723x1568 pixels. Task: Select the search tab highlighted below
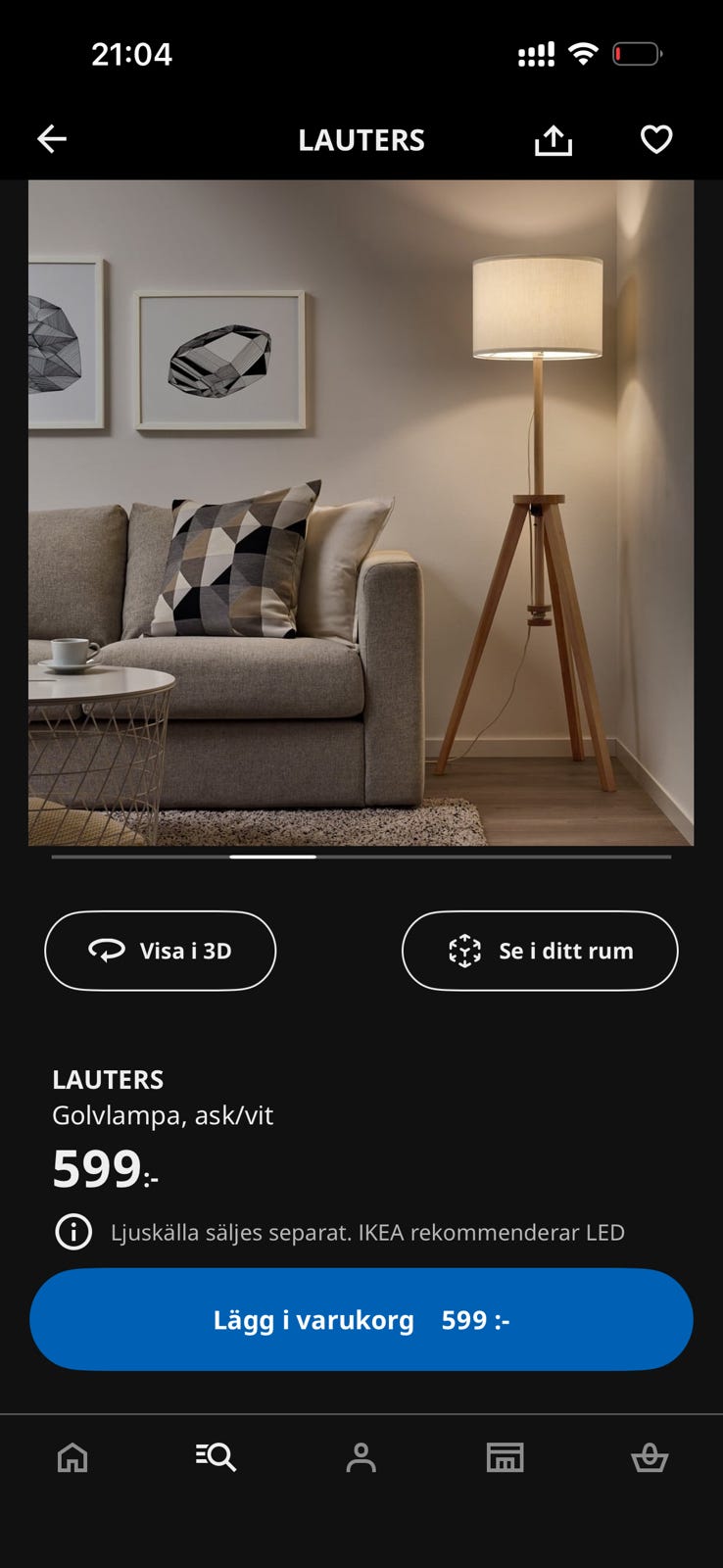point(217,1458)
